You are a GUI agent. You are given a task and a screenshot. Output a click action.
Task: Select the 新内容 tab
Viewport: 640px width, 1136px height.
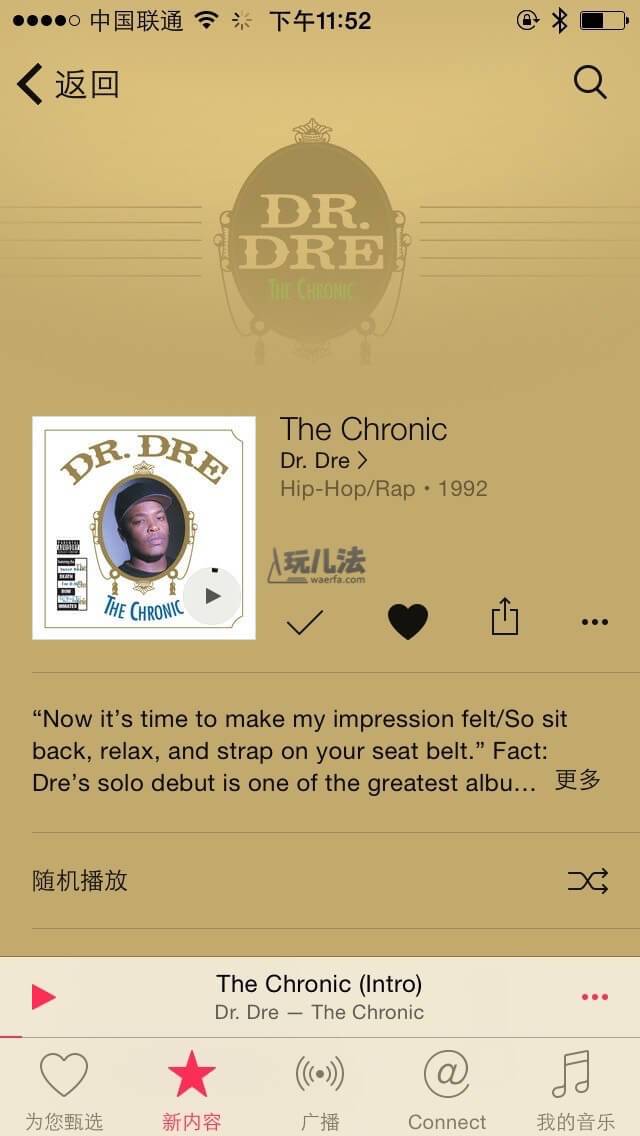pos(191,1090)
